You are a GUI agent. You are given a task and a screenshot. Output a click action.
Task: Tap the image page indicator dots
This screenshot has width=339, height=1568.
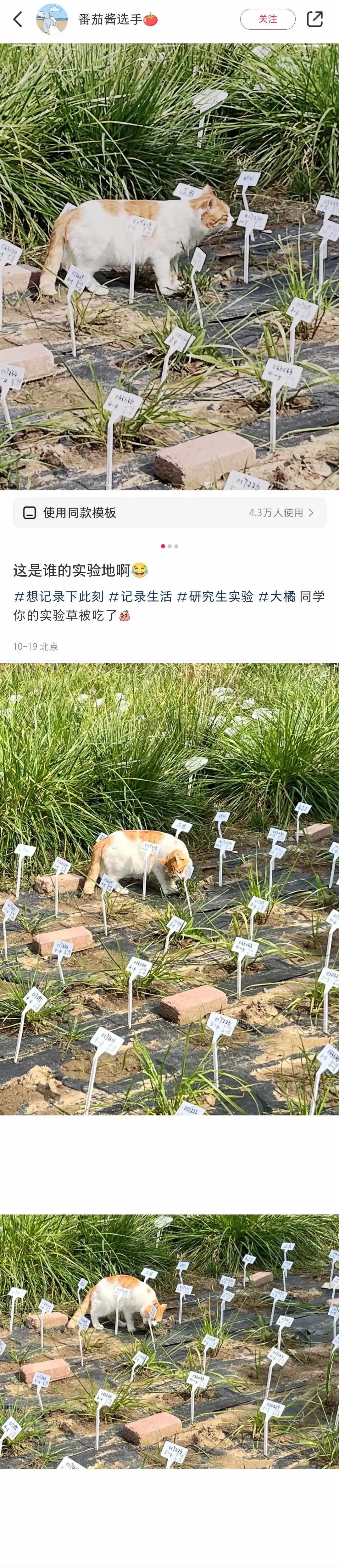169,546
